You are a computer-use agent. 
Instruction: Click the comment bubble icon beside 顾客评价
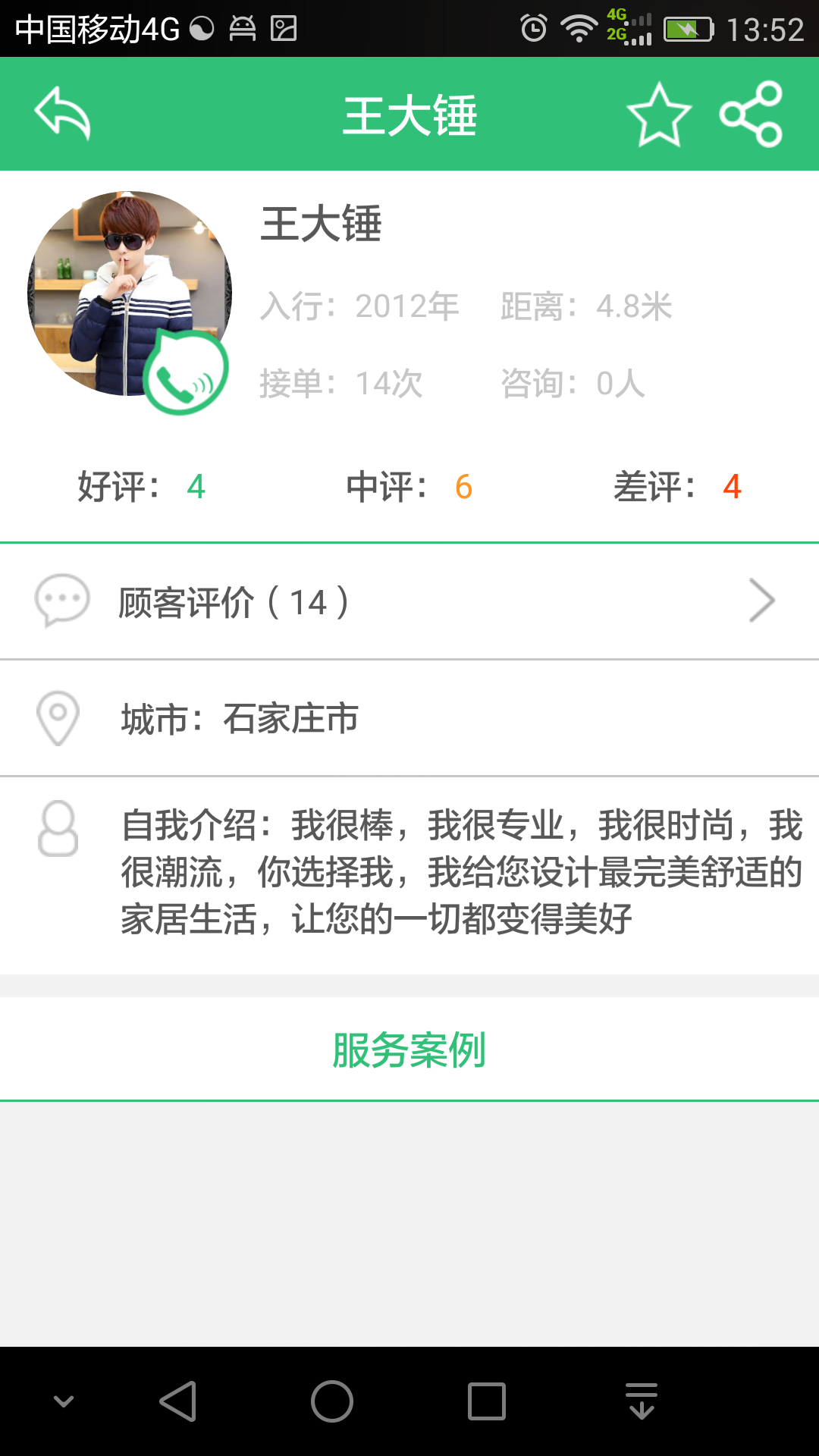point(59,601)
